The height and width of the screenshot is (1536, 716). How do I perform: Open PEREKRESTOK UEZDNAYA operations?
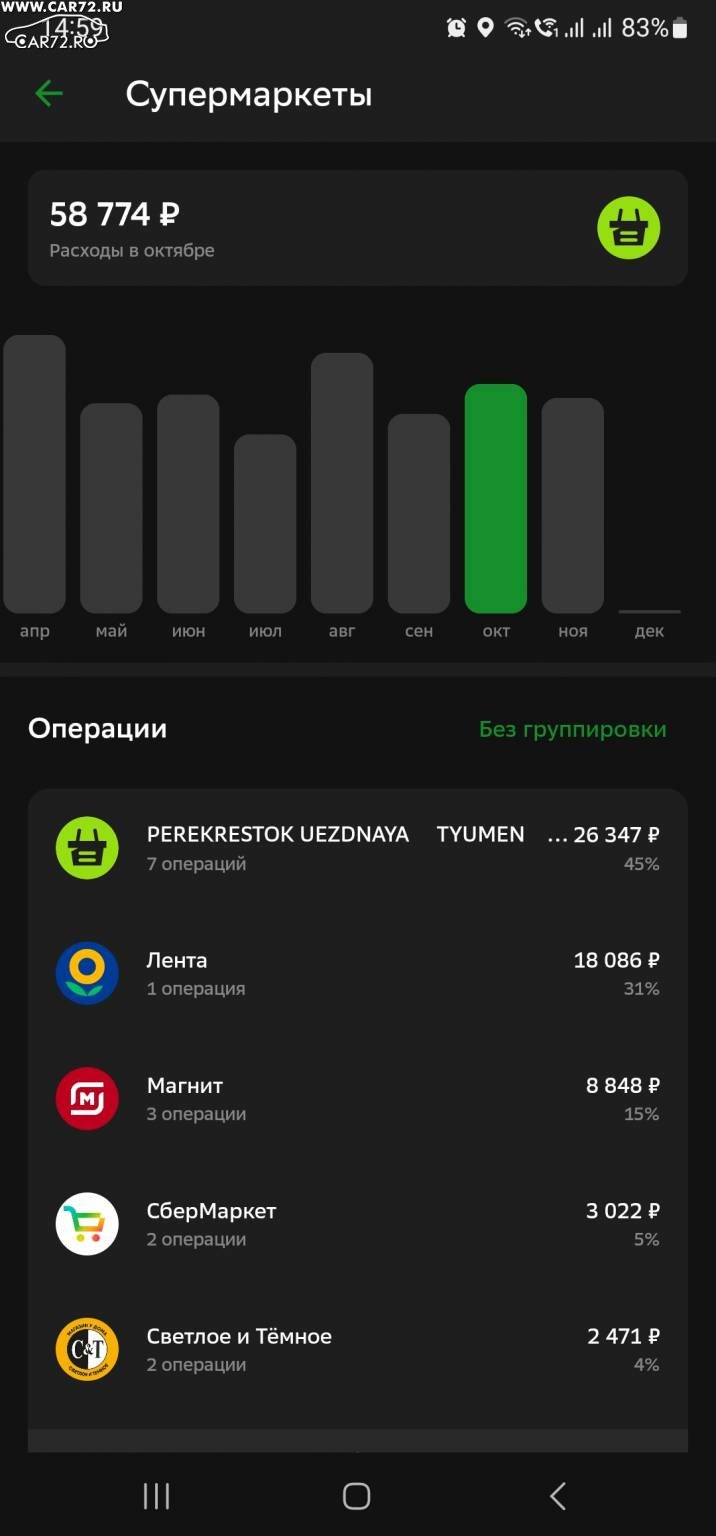(358, 848)
